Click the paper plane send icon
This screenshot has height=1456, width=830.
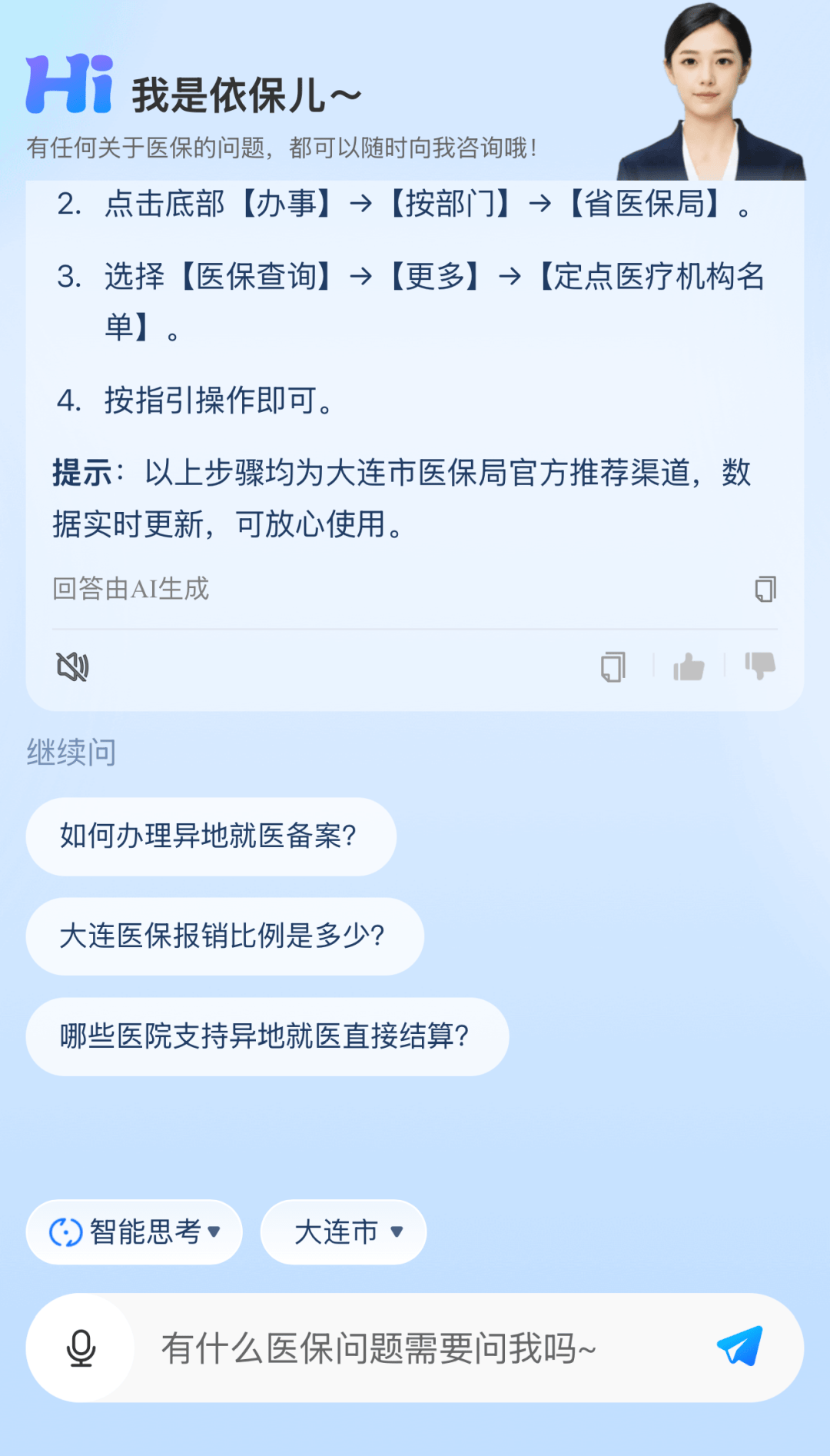739,1346
